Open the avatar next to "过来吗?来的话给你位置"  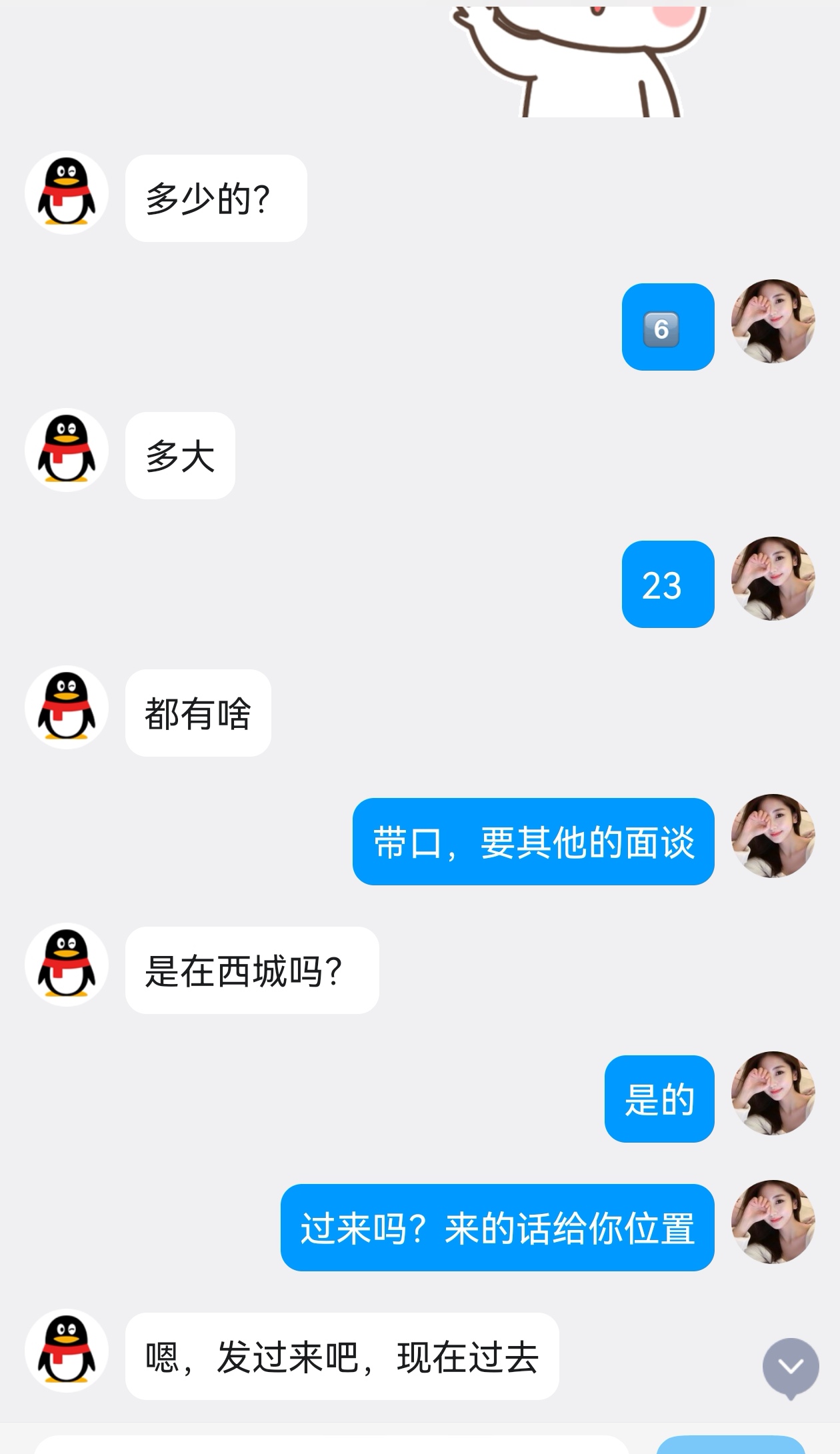[x=773, y=1222]
